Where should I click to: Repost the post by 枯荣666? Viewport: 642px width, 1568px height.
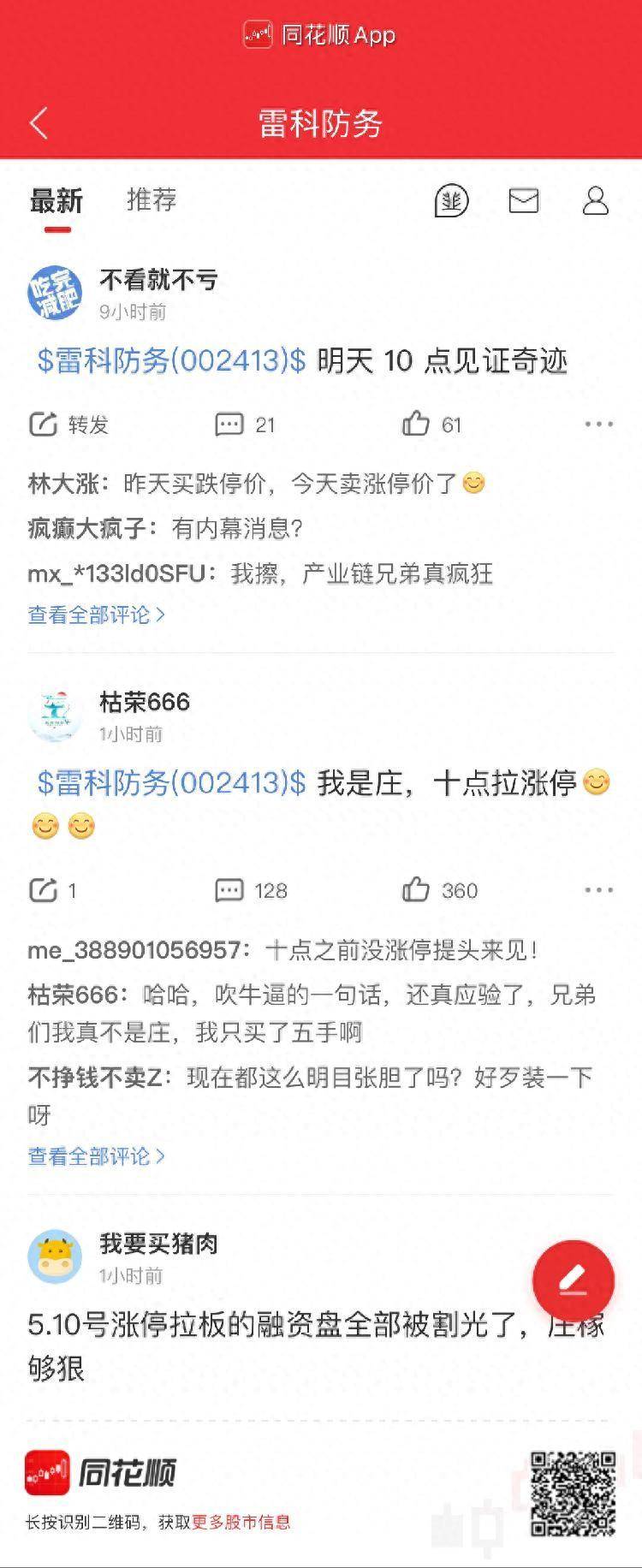pyautogui.click(x=53, y=891)
